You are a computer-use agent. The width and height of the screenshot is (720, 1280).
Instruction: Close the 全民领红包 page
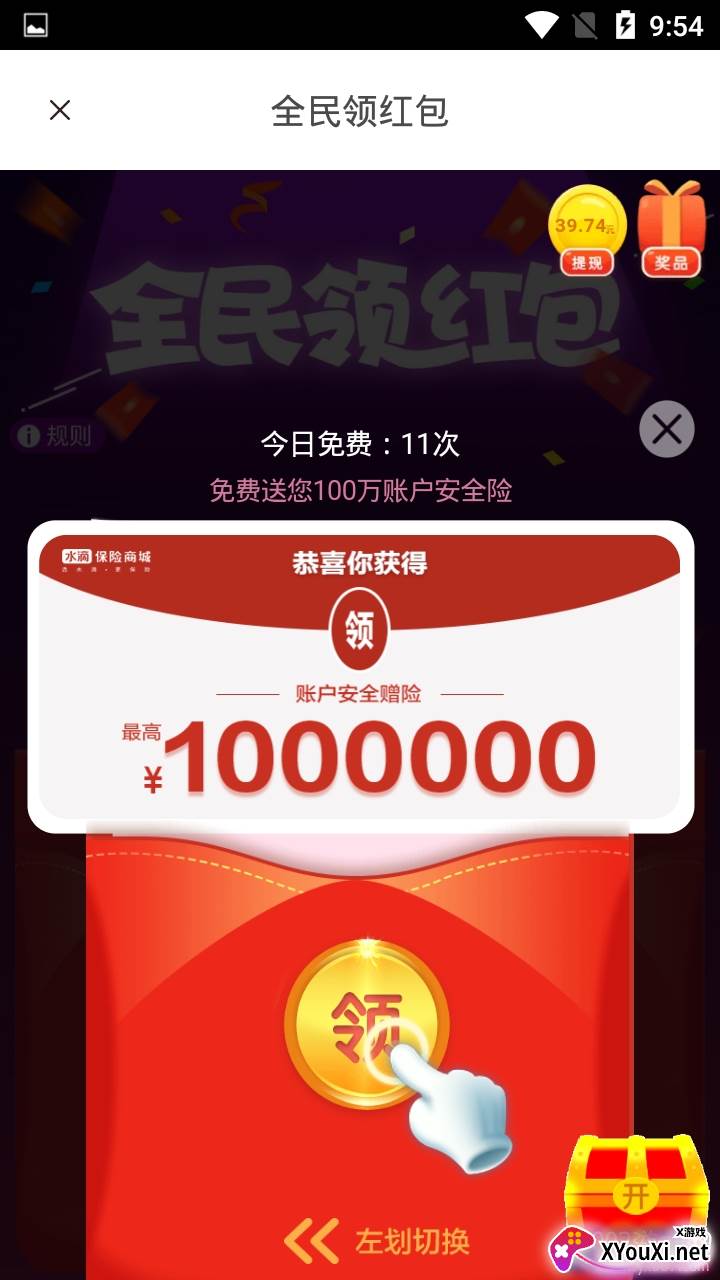[x=60, y=110]
